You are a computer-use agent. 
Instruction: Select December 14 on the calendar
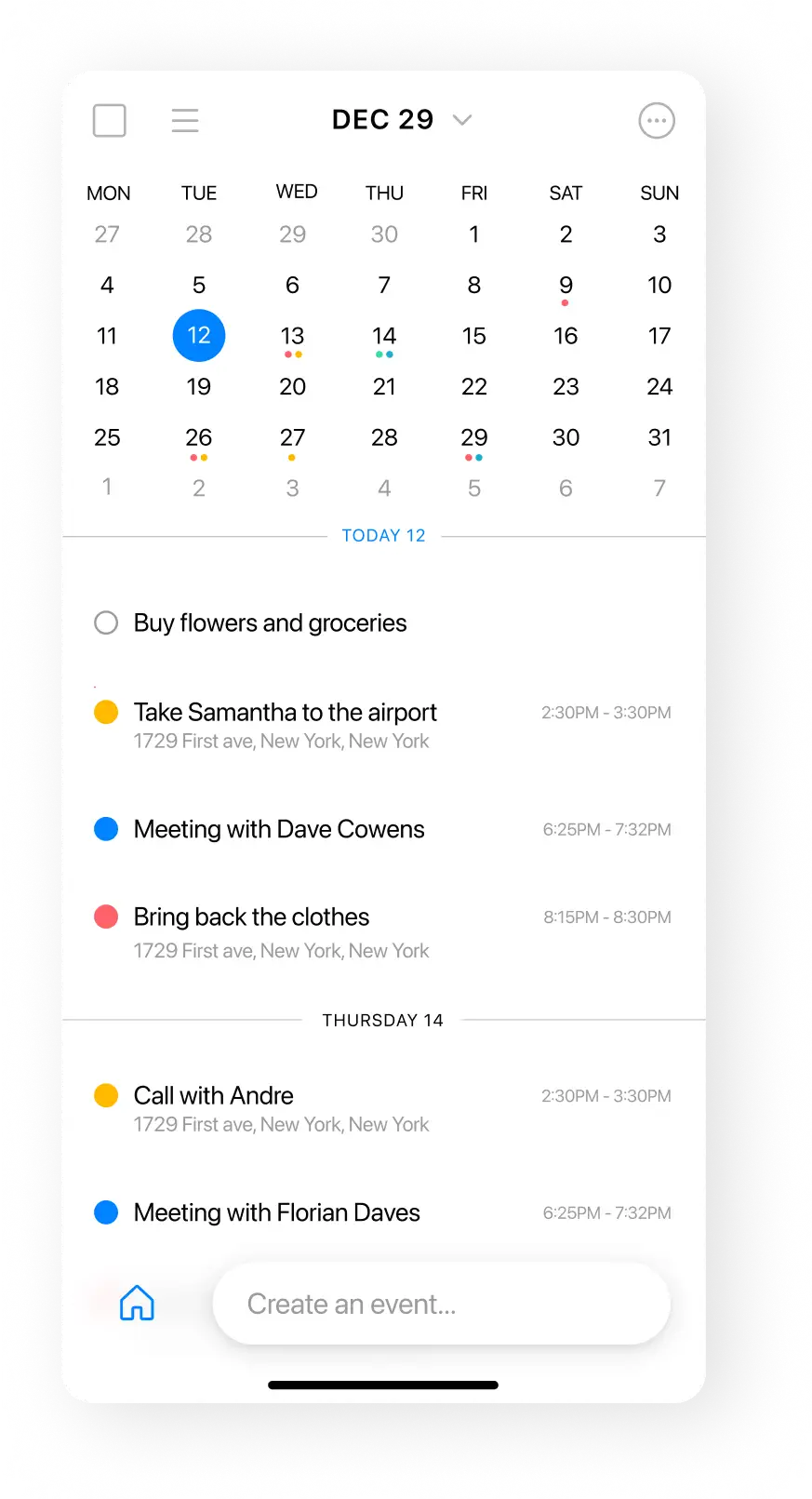[384, 336]
